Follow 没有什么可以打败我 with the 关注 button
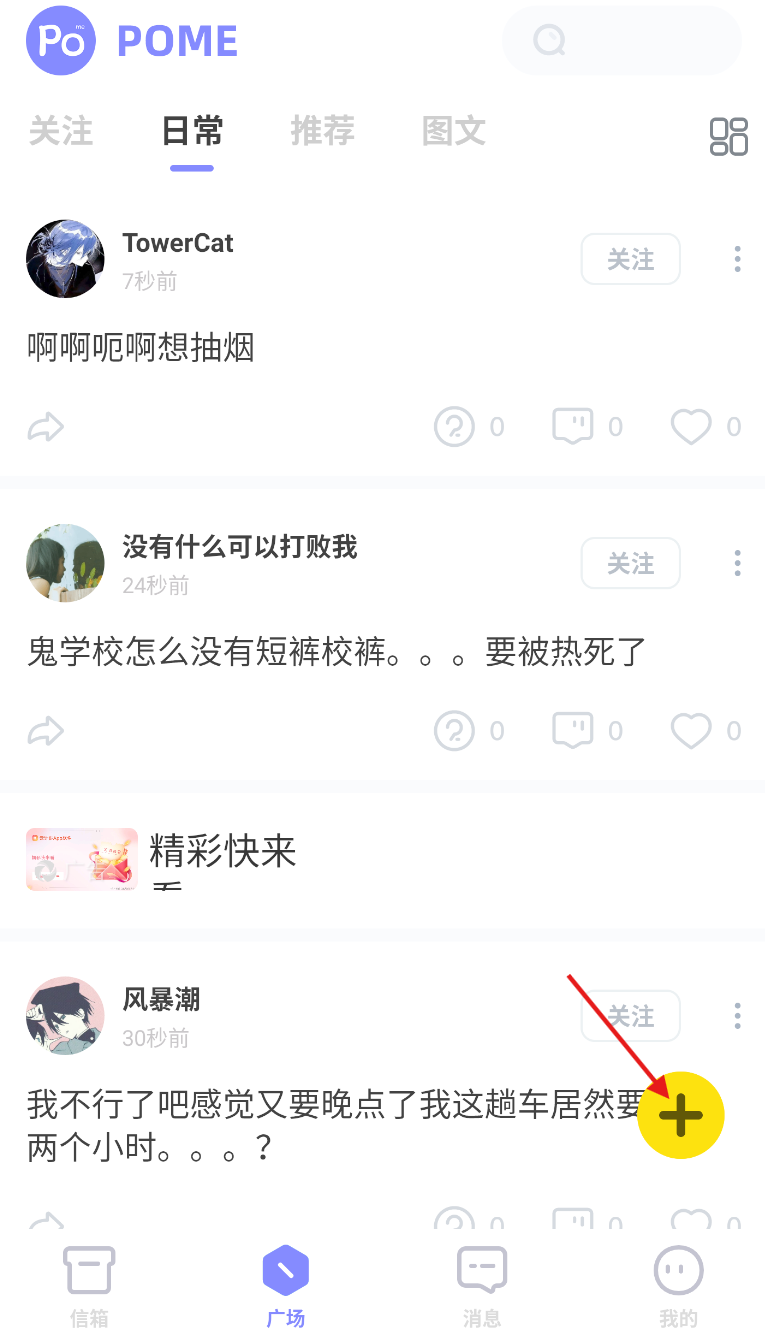 click(x=630, y=564)
